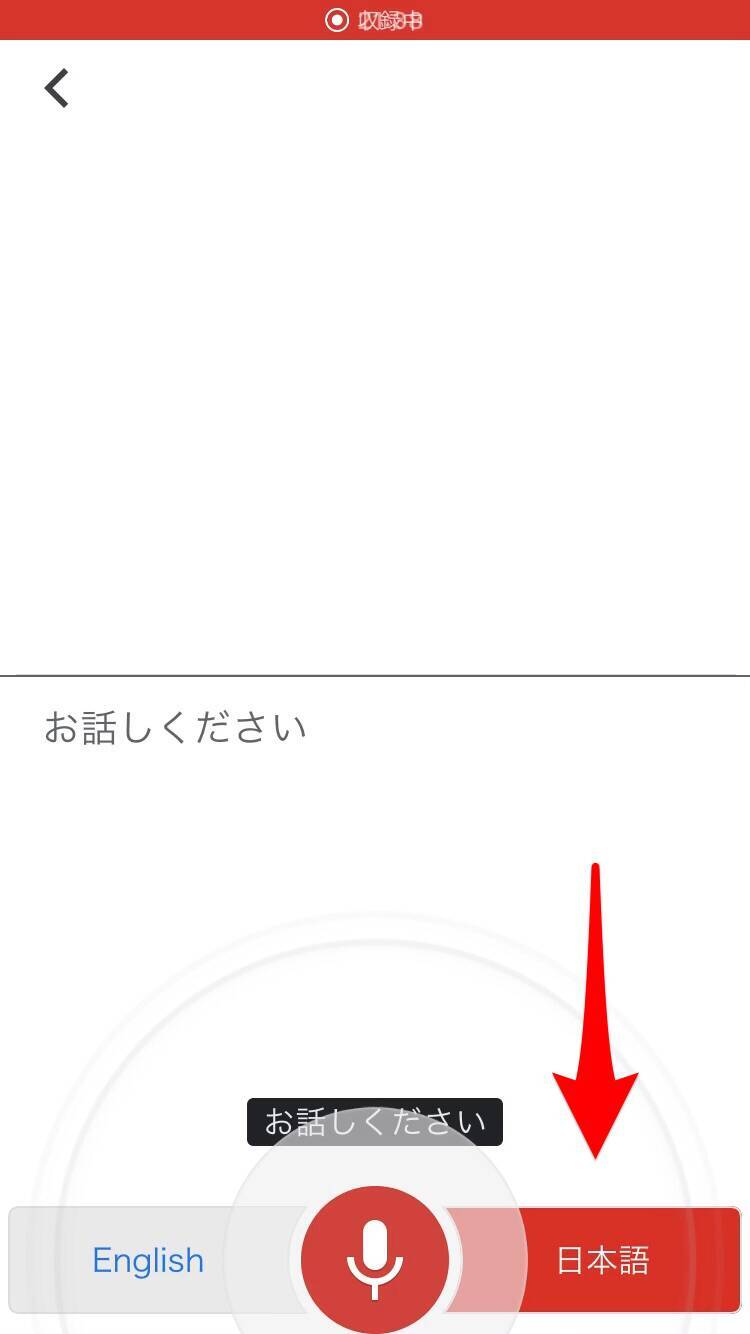The image size is (750, 1334).
Task: Tap the red microphone button
Action: [375, 1260]
